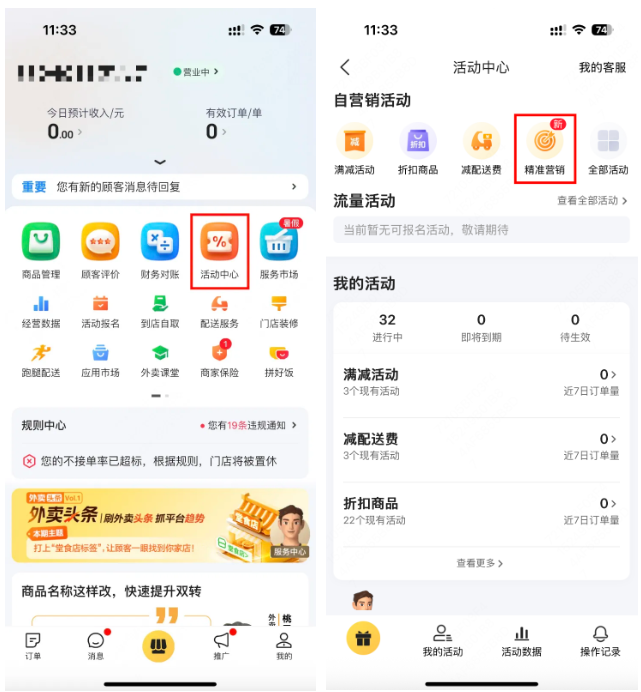Open 顾客评价 reviews
Image resolution: width=641 pixels, height=692 pixels.
pyautogui.click(x=100, y=249)
